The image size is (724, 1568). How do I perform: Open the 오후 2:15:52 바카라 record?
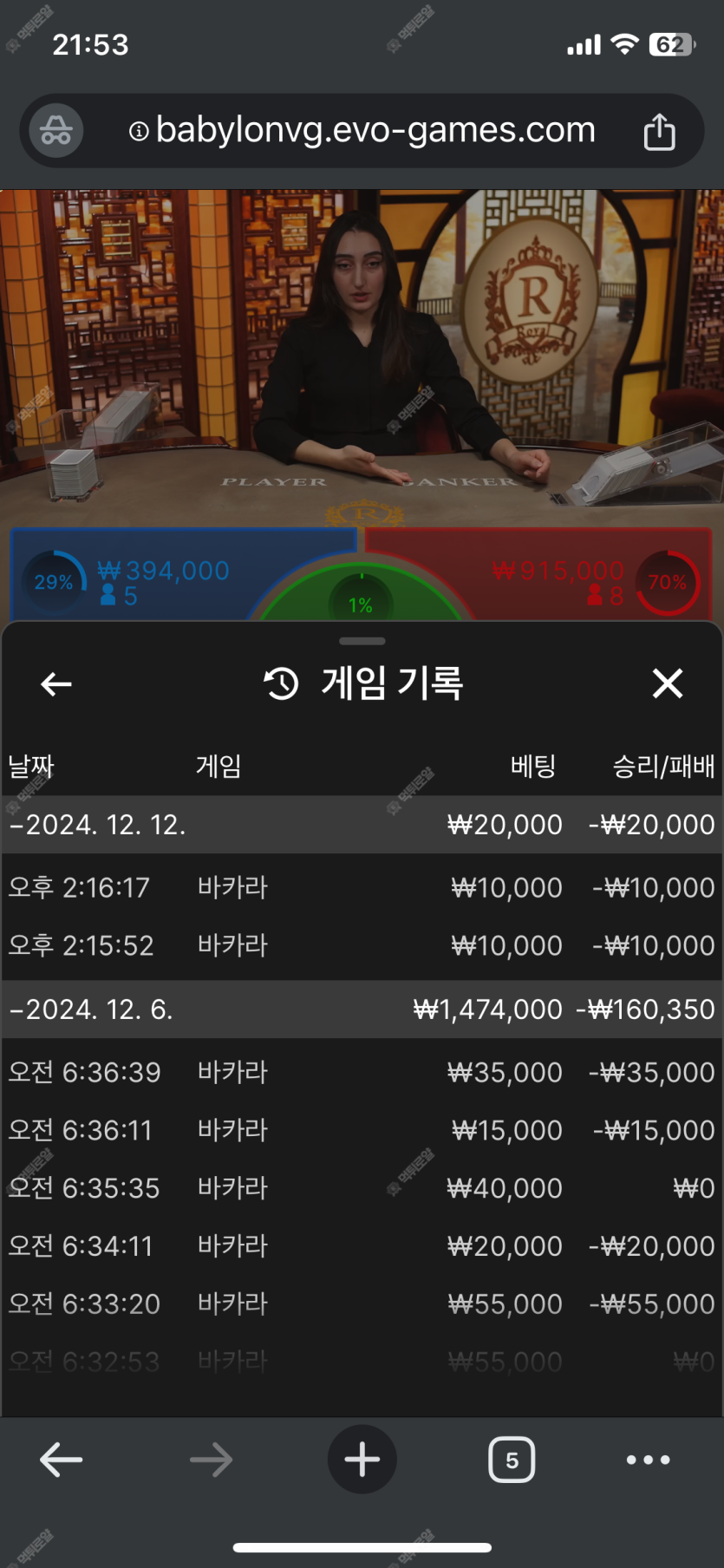tap(362, 945)
